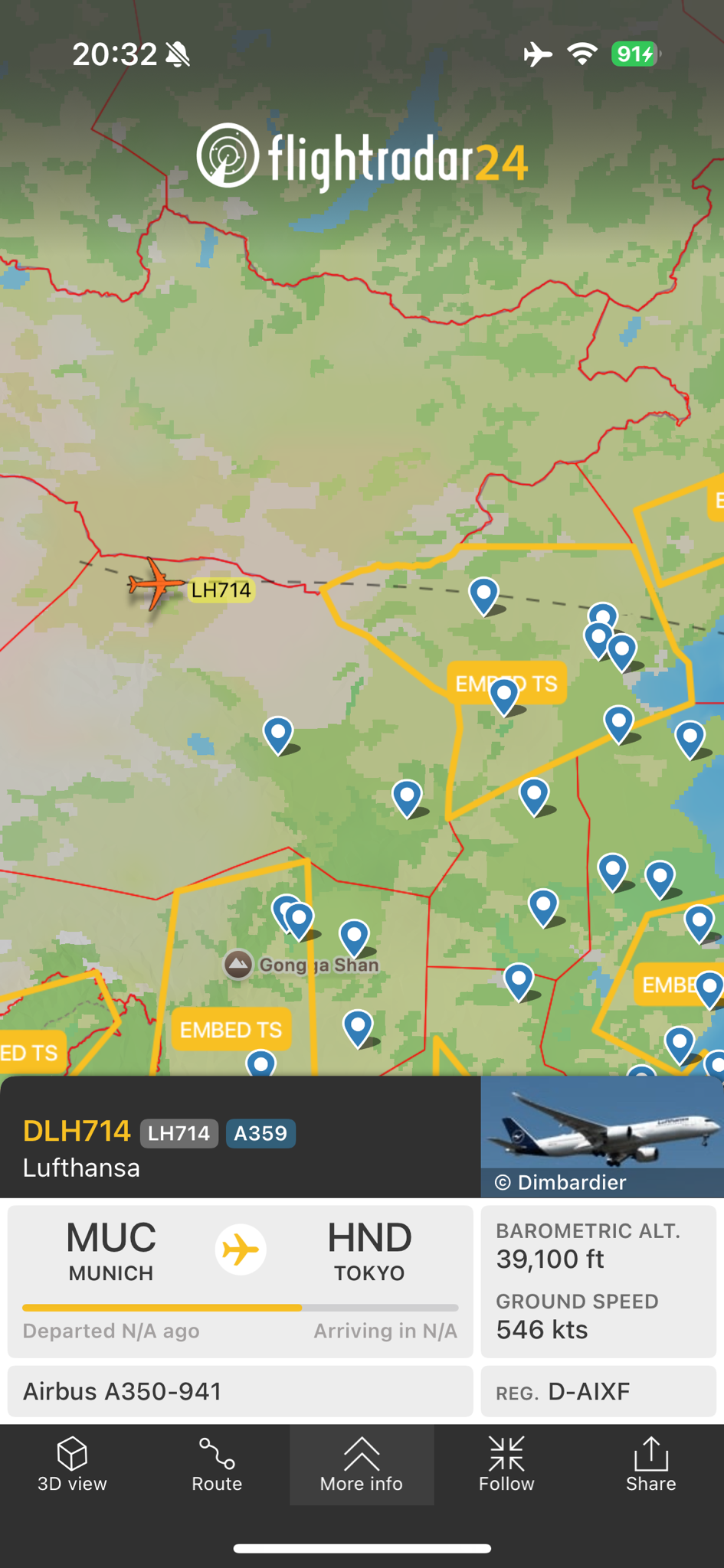Tap the LH714 airplane on map
Screen dimensions: 724x1568
pos(156,584)
